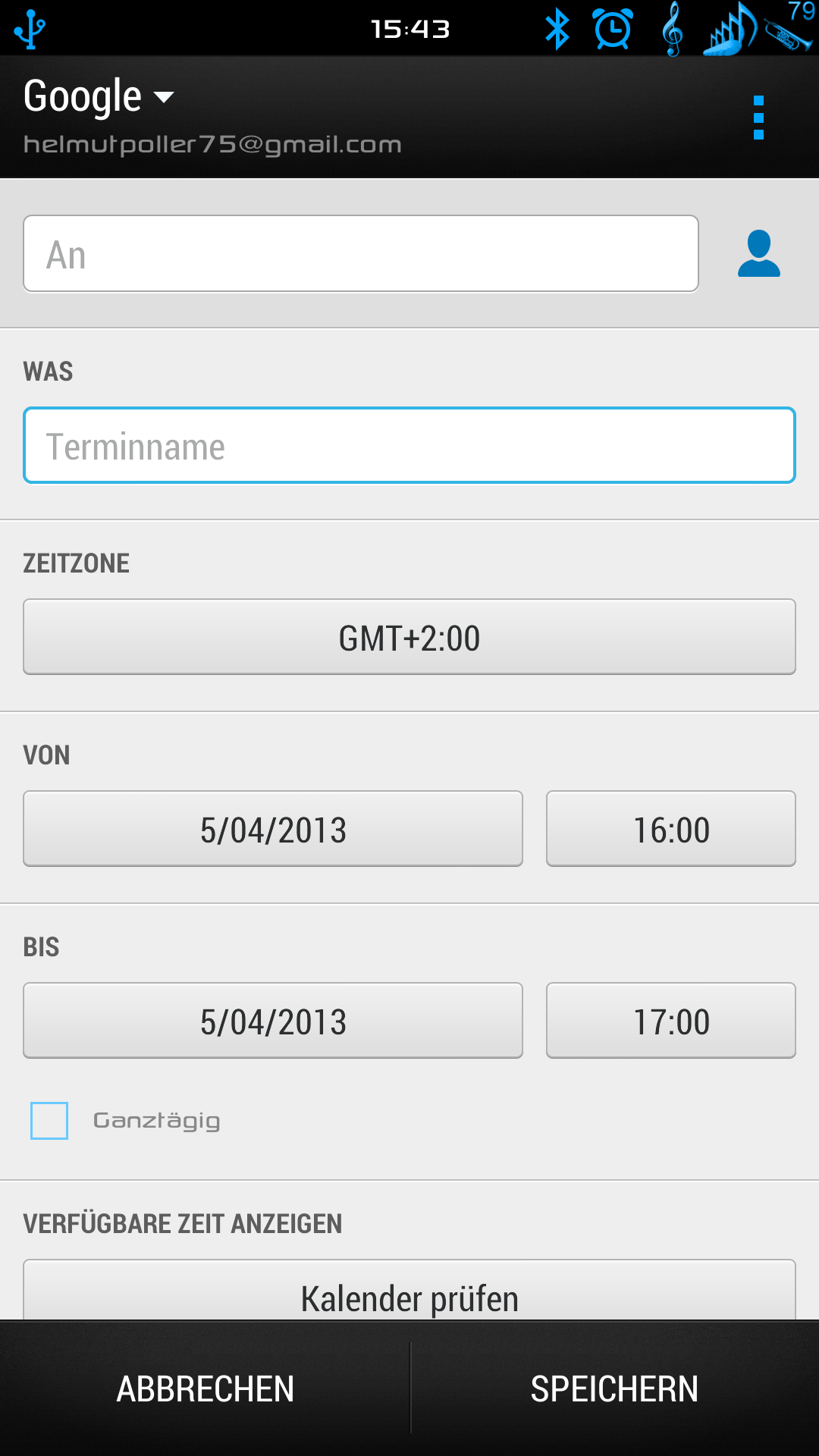
Task: Cancel with Abbrechen
Action: tap(205, 1389)
